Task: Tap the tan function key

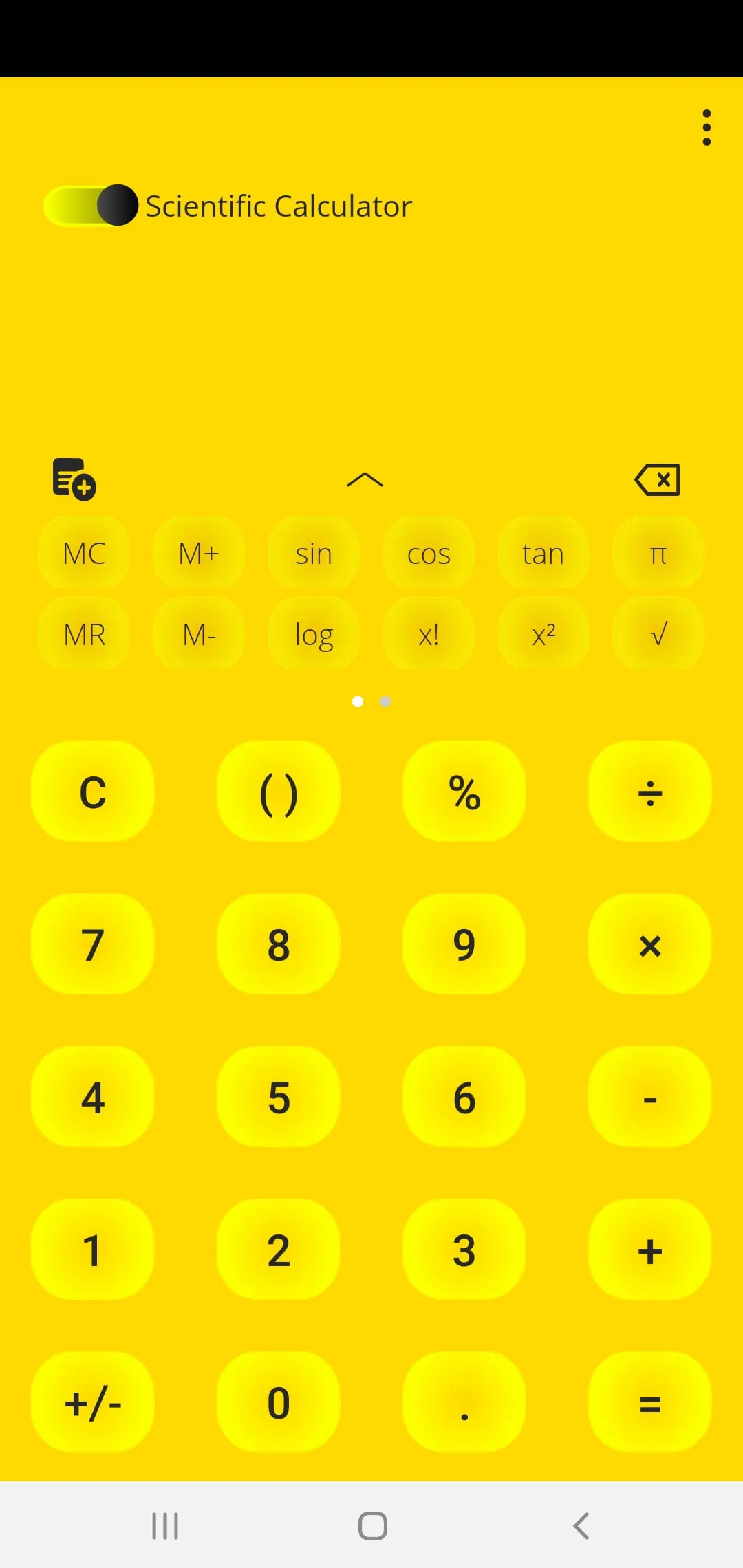Action: tap(543, 554)
